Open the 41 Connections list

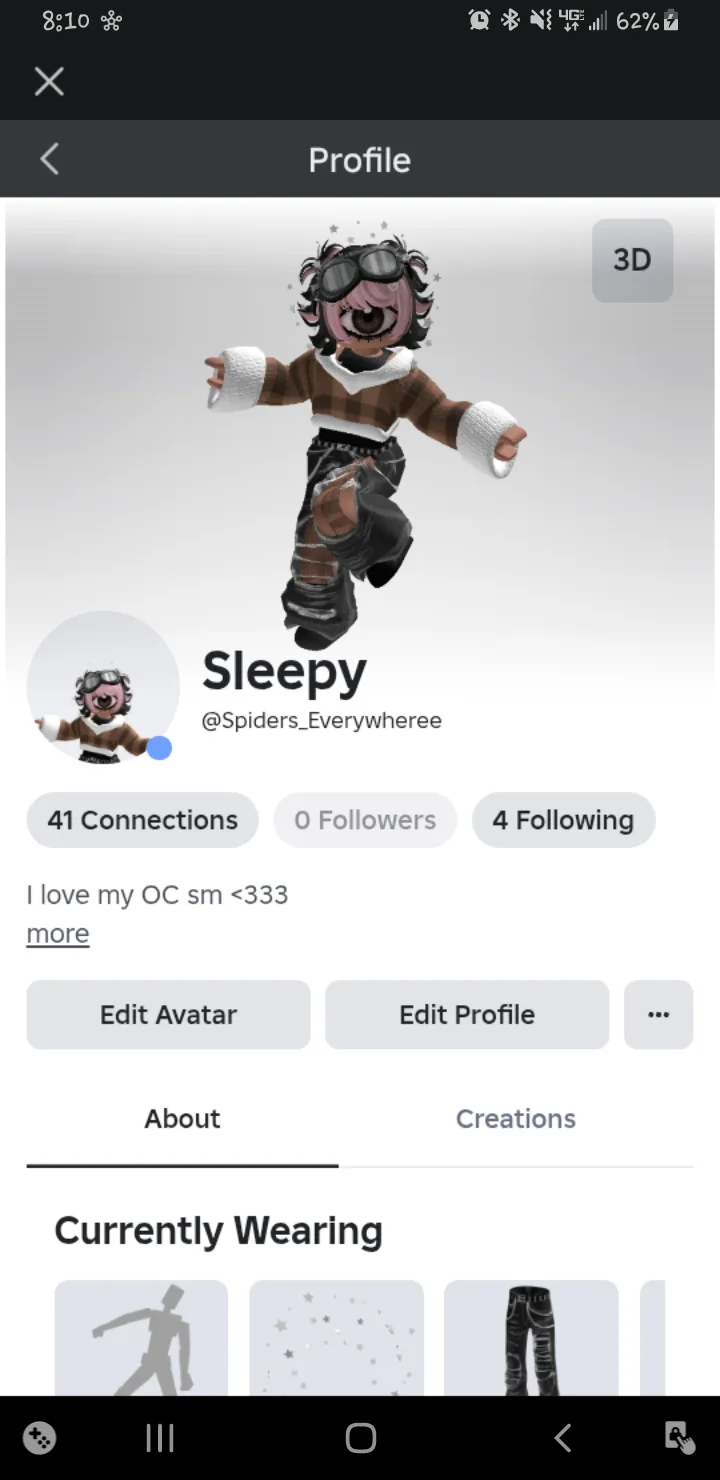pyautogui.click(x=142, y=820)
